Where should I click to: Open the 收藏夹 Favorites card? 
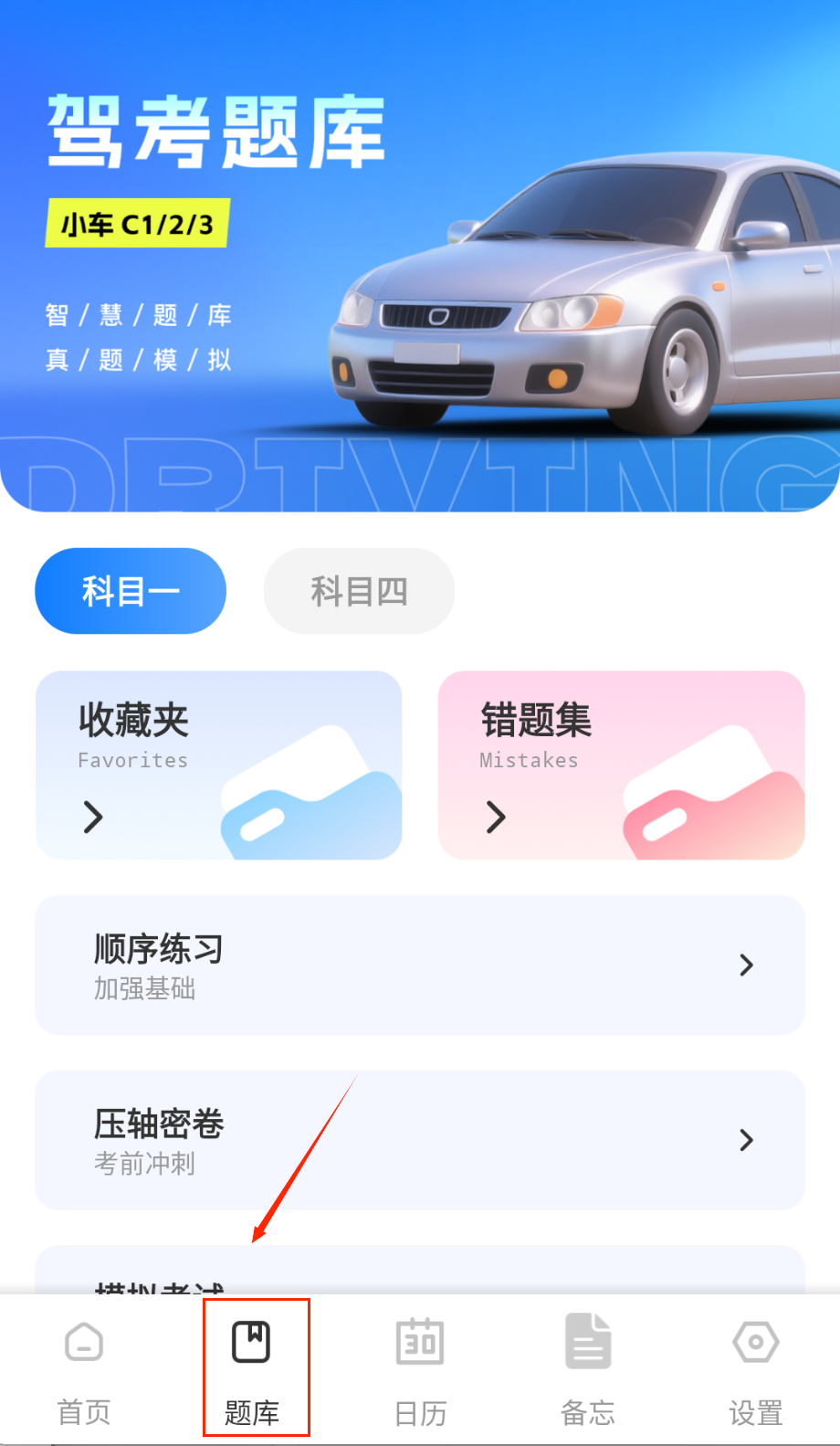pos(218,765)
